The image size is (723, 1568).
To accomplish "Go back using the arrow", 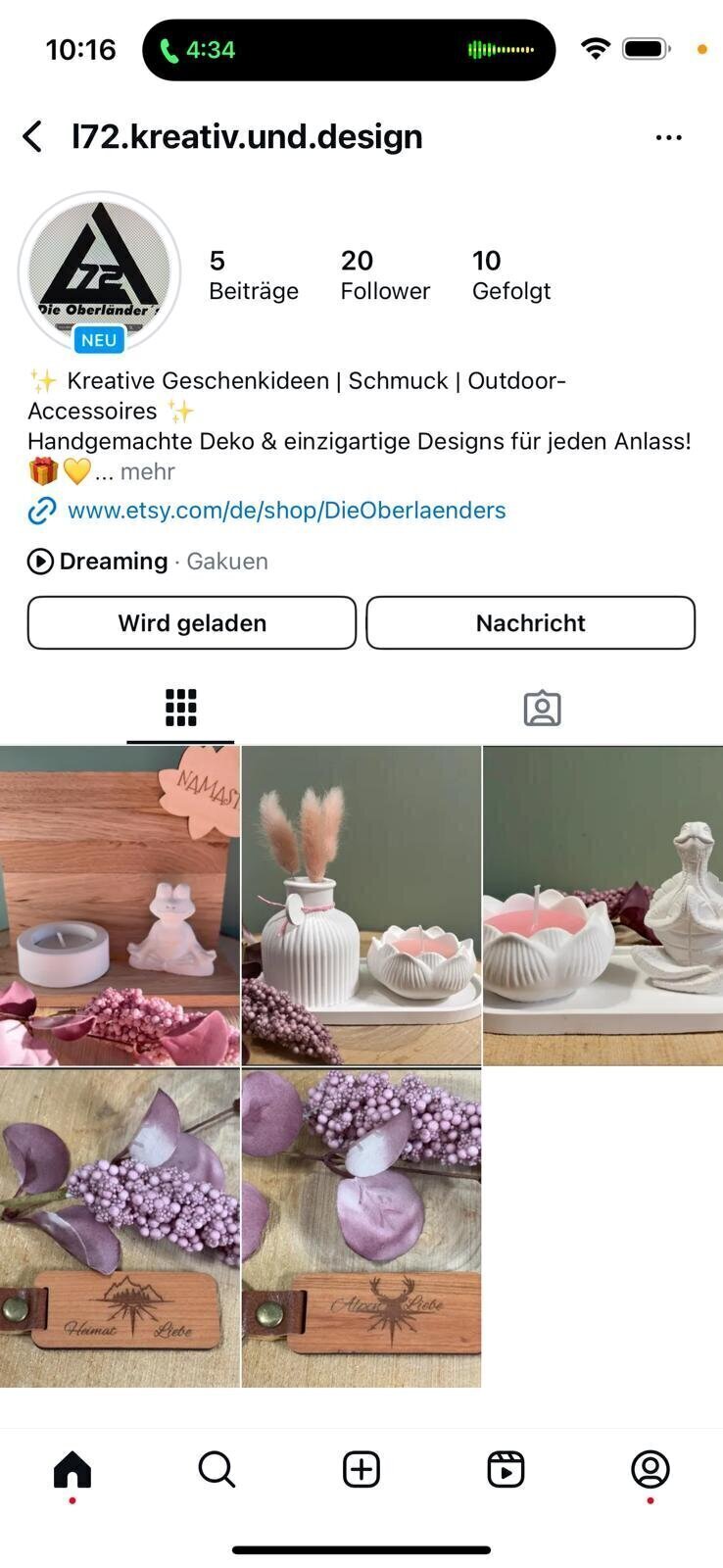I will click(x=32, y=136).
